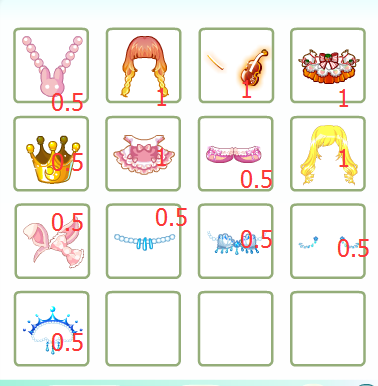Choose the orange braided hair wig
Viewport: 378px width, 386px height.
tap(144, 65)
